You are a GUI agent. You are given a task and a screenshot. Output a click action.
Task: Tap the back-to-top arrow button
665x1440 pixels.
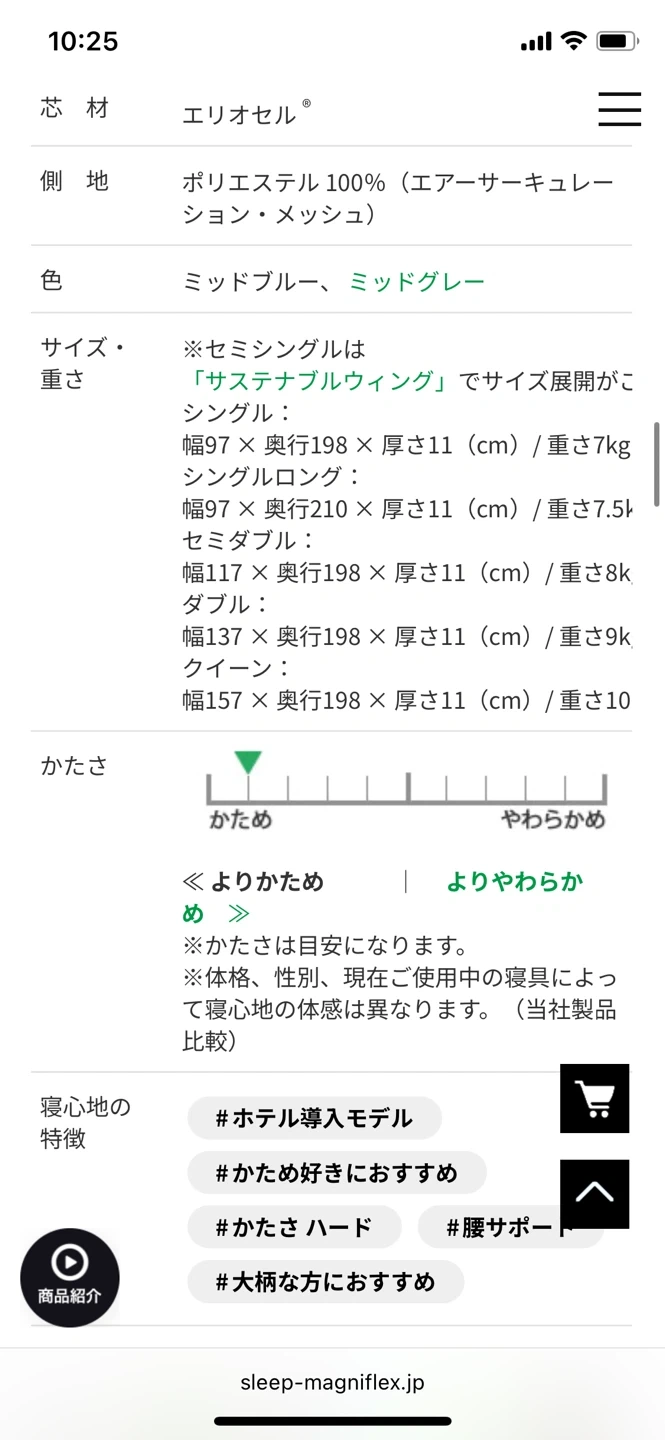coord(595,1193)
